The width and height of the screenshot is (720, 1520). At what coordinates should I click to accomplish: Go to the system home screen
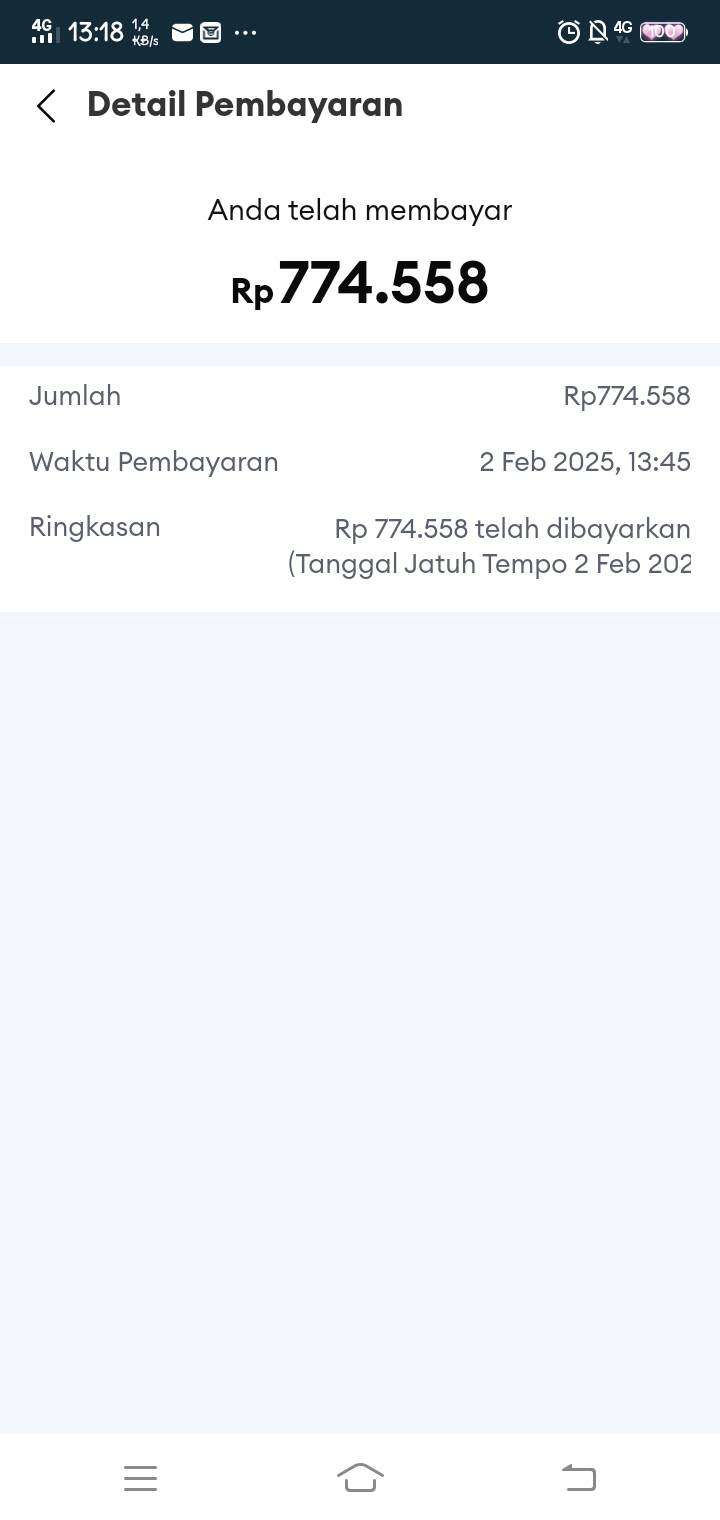pyautogui.click(x=360, y=1477)
